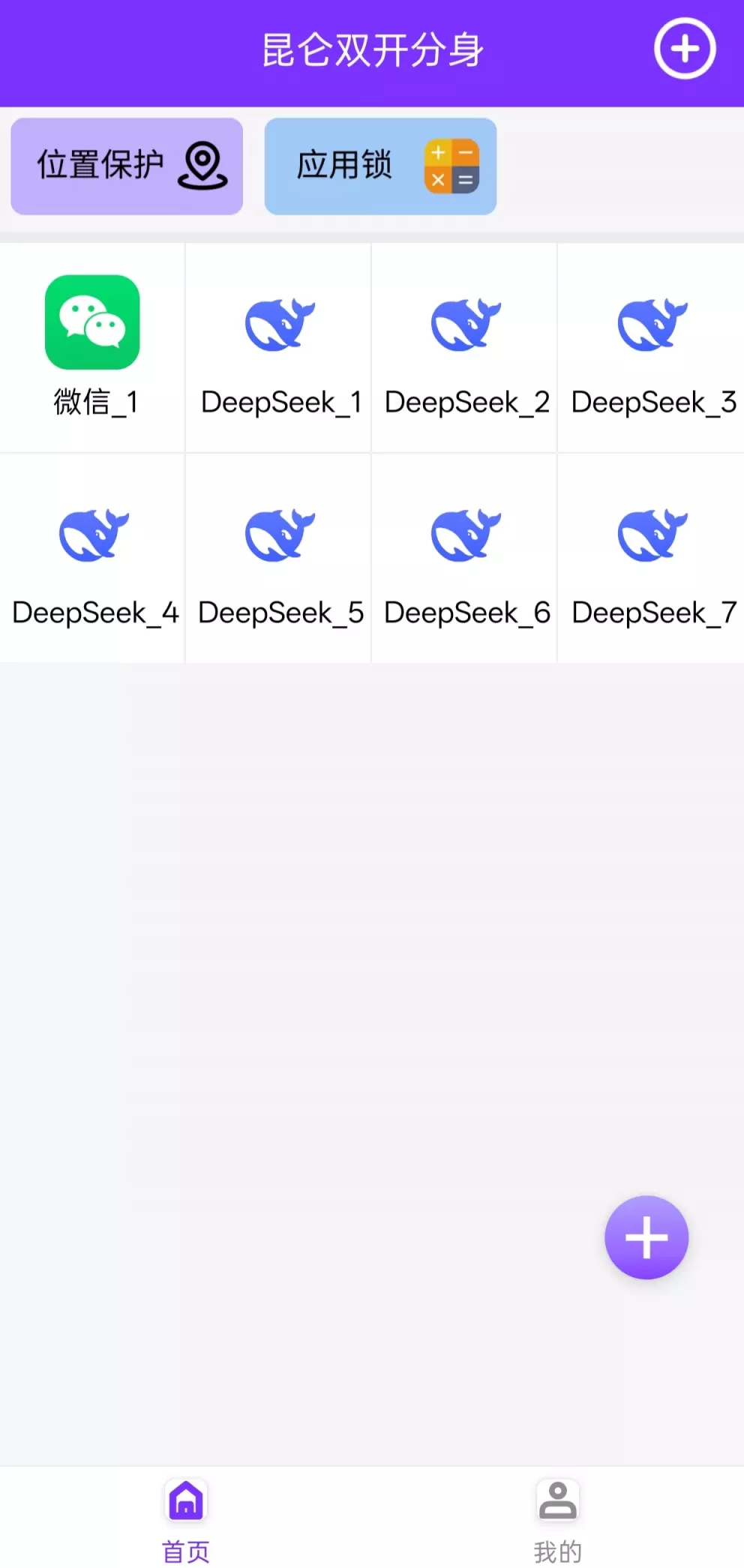The image size is (744, 1568).
Task: Open 位置保护 location protection
Action: tap(127, 166)
